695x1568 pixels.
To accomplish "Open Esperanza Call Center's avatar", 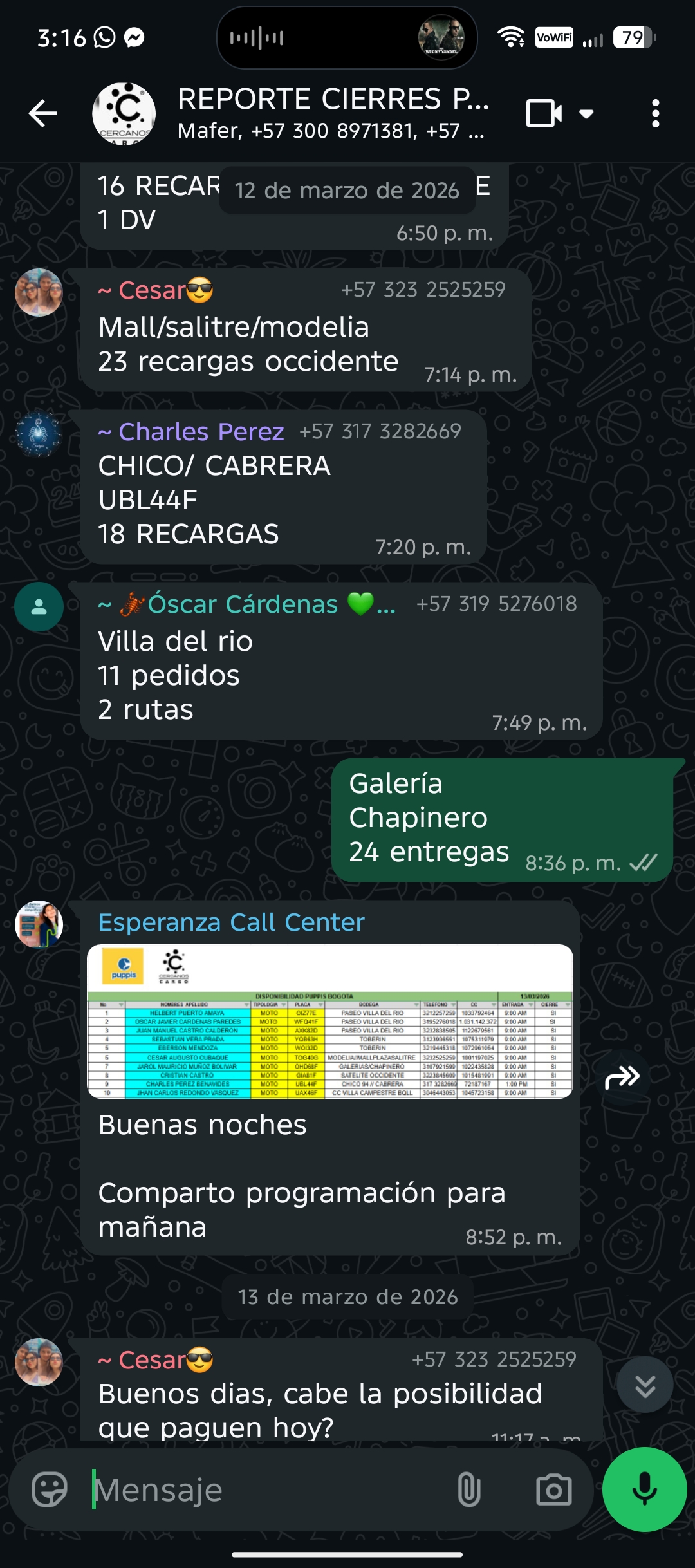I will coord(39,924).
